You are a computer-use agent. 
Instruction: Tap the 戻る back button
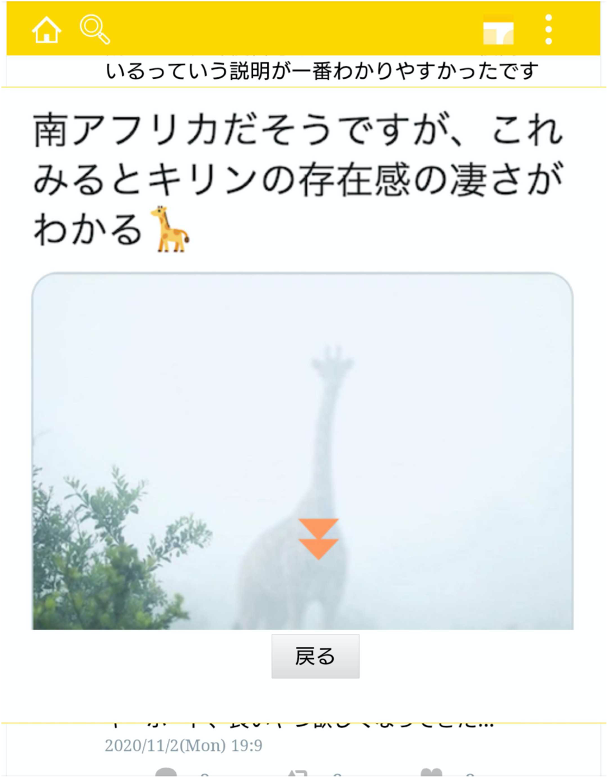click(315, 656)
